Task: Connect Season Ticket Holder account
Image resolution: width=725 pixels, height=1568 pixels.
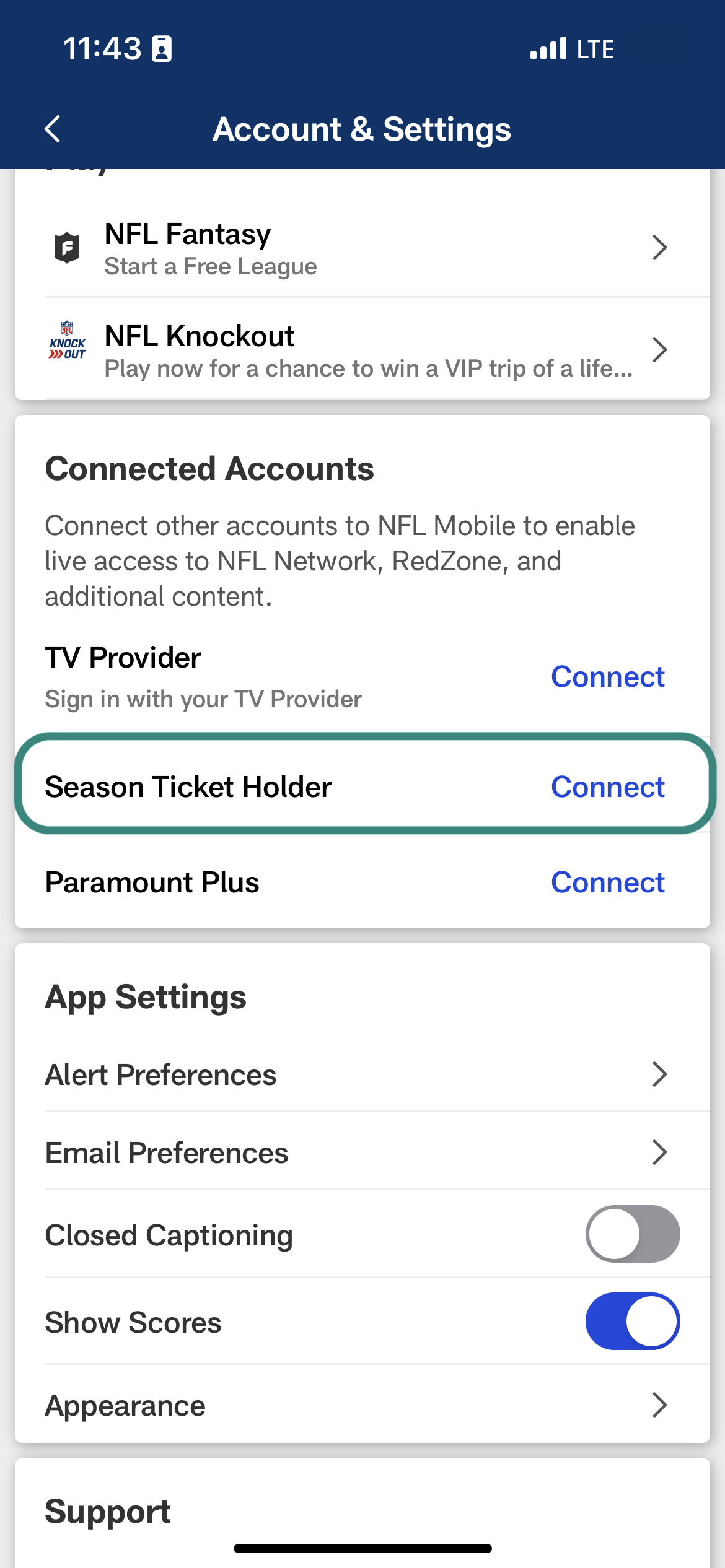Action: 607,787
